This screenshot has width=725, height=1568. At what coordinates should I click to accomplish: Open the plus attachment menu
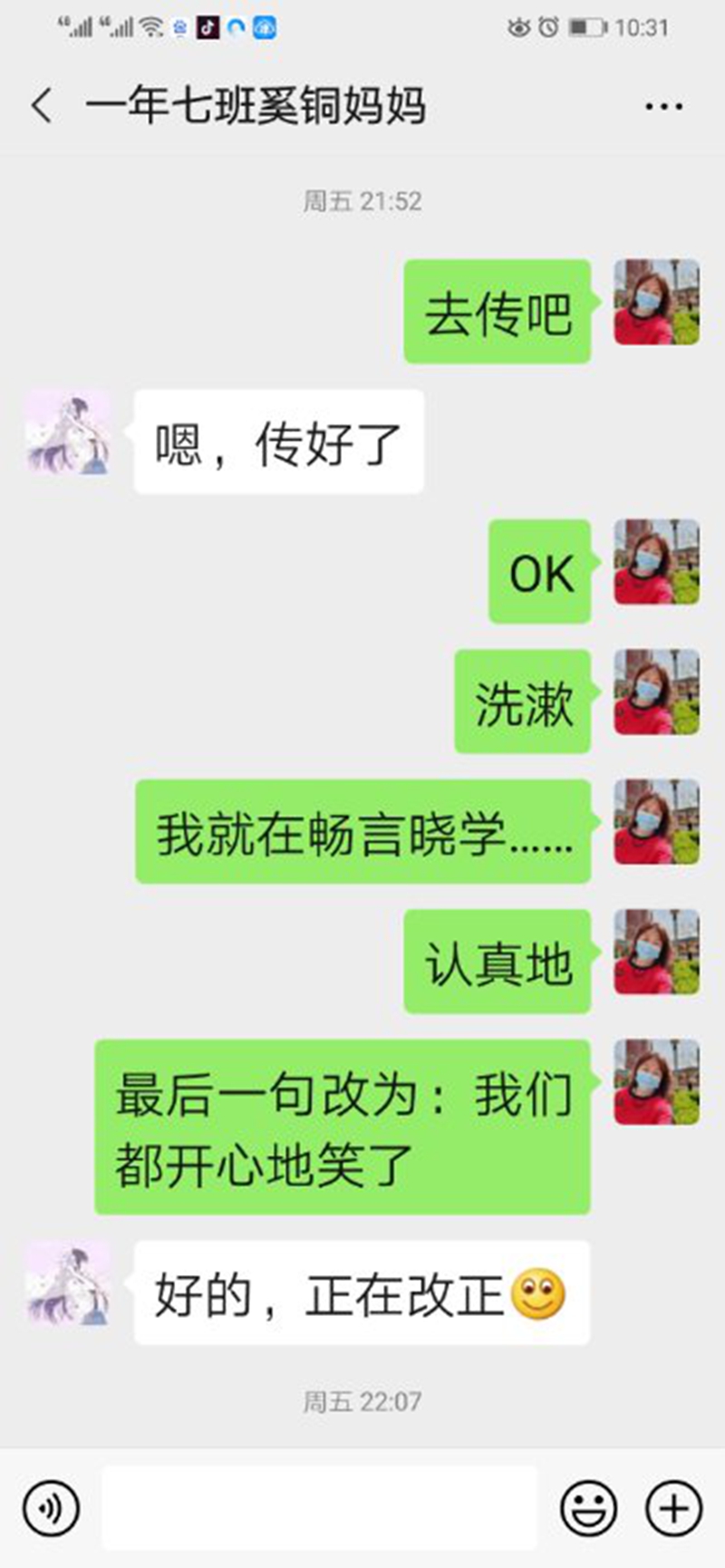pyautogui.click(x=673, y=1509)
